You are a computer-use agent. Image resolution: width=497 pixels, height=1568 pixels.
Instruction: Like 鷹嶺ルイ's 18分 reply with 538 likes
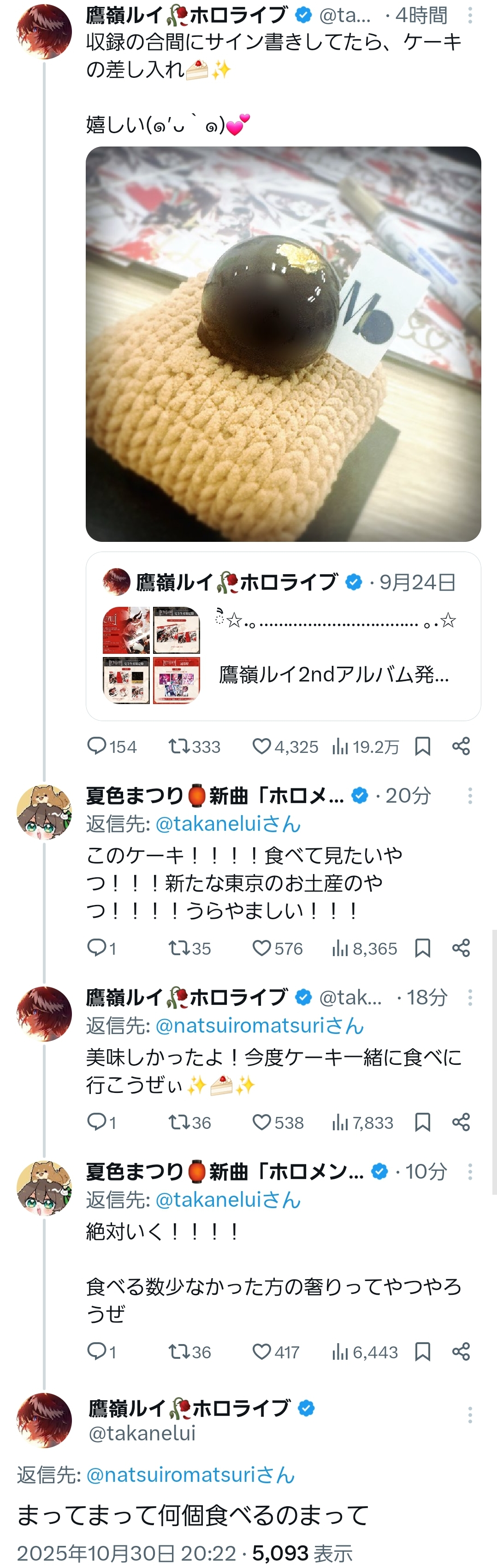tap(262, 1122)
